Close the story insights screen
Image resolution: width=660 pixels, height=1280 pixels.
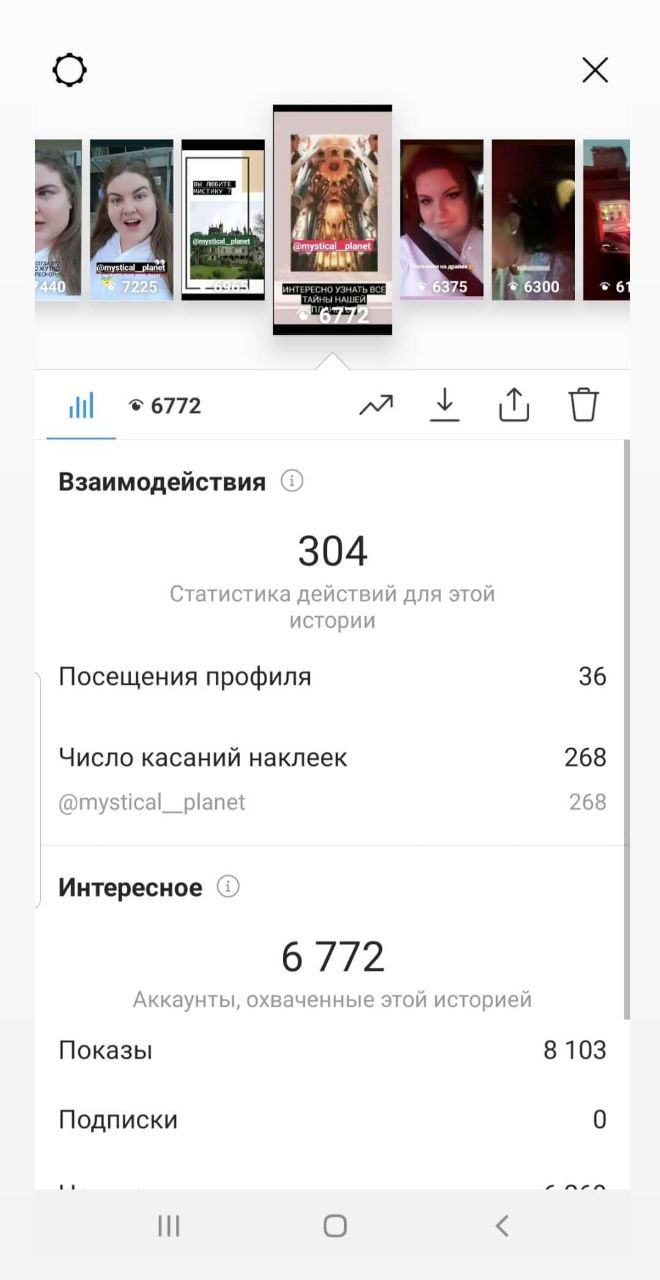coord(595,70)
